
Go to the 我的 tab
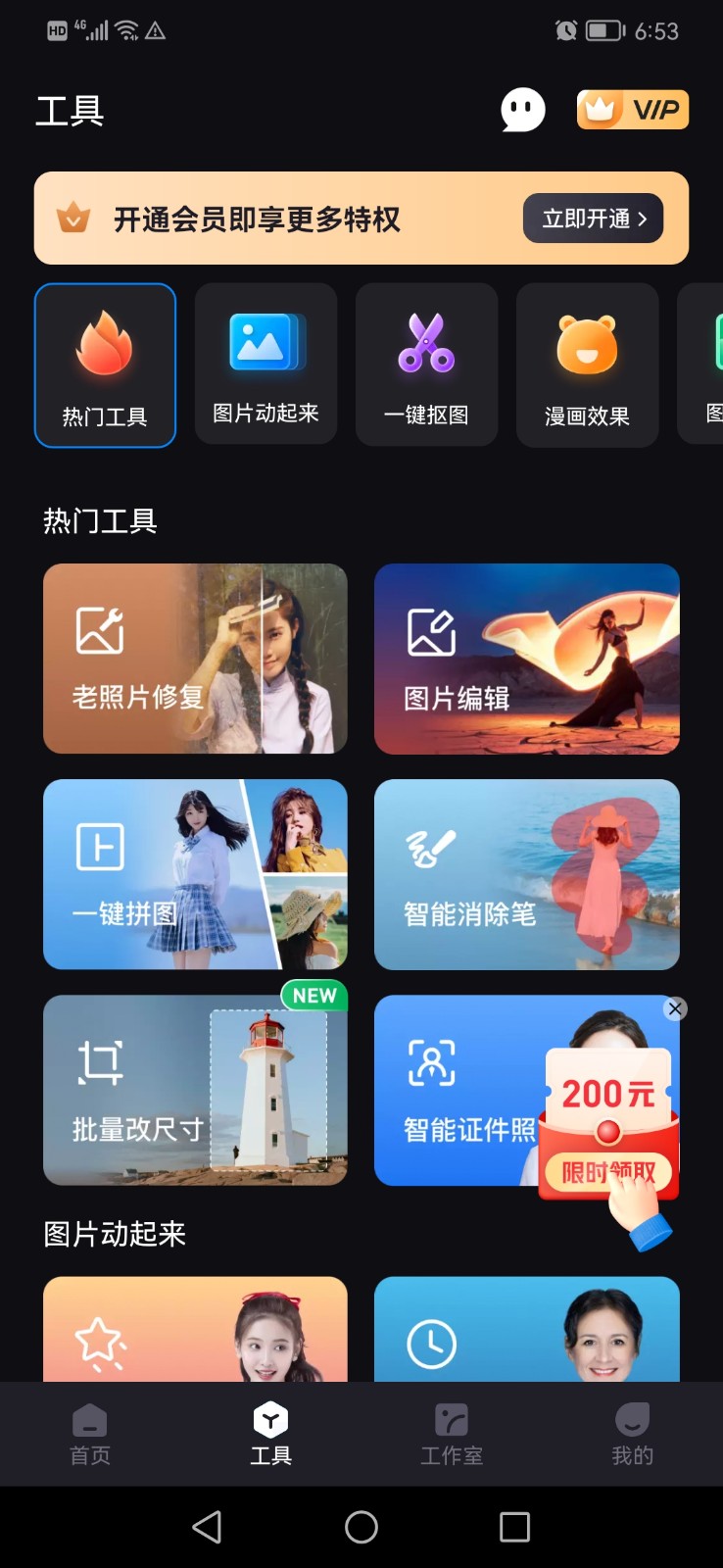[632, 1433]
